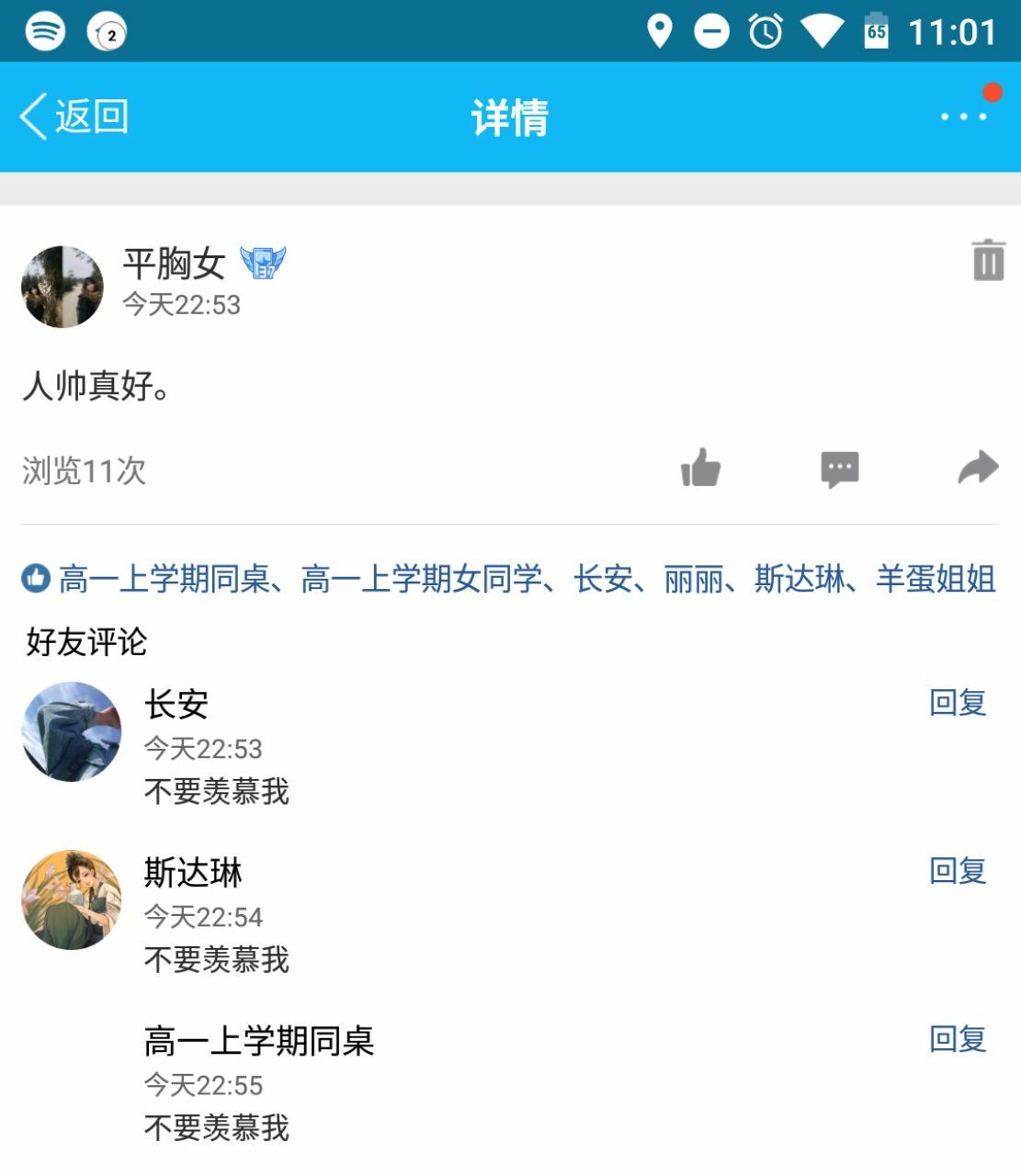
Task: View 斯达琳's avatar in the comments
Action: point(72,900)
